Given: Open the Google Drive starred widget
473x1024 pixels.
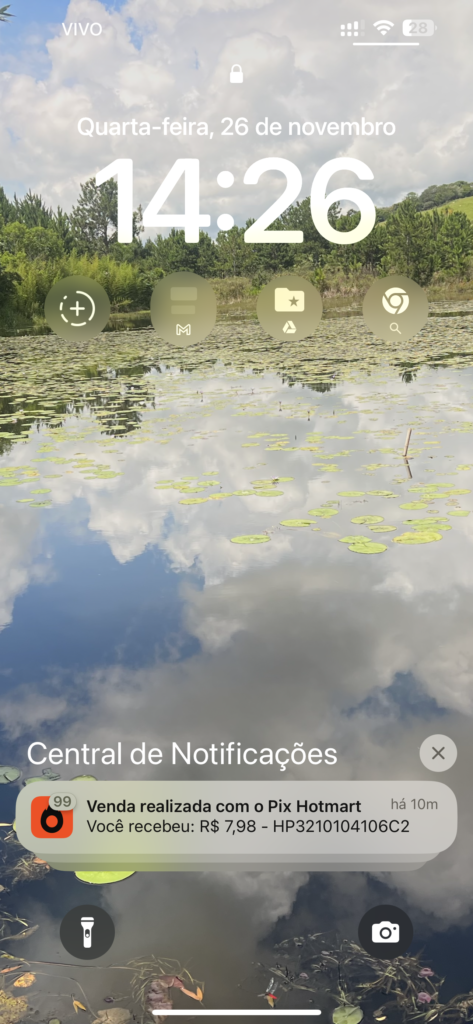Looking at the screenshot, I should pyautogui.click(x=289, y=308).
